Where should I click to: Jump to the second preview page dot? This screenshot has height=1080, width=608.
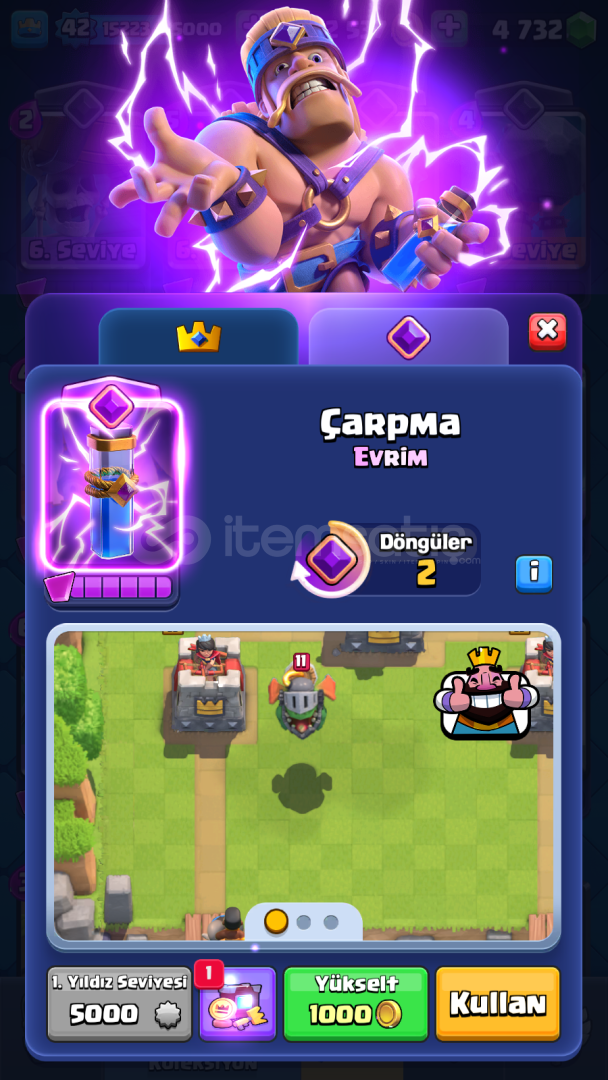coord(304,922)
